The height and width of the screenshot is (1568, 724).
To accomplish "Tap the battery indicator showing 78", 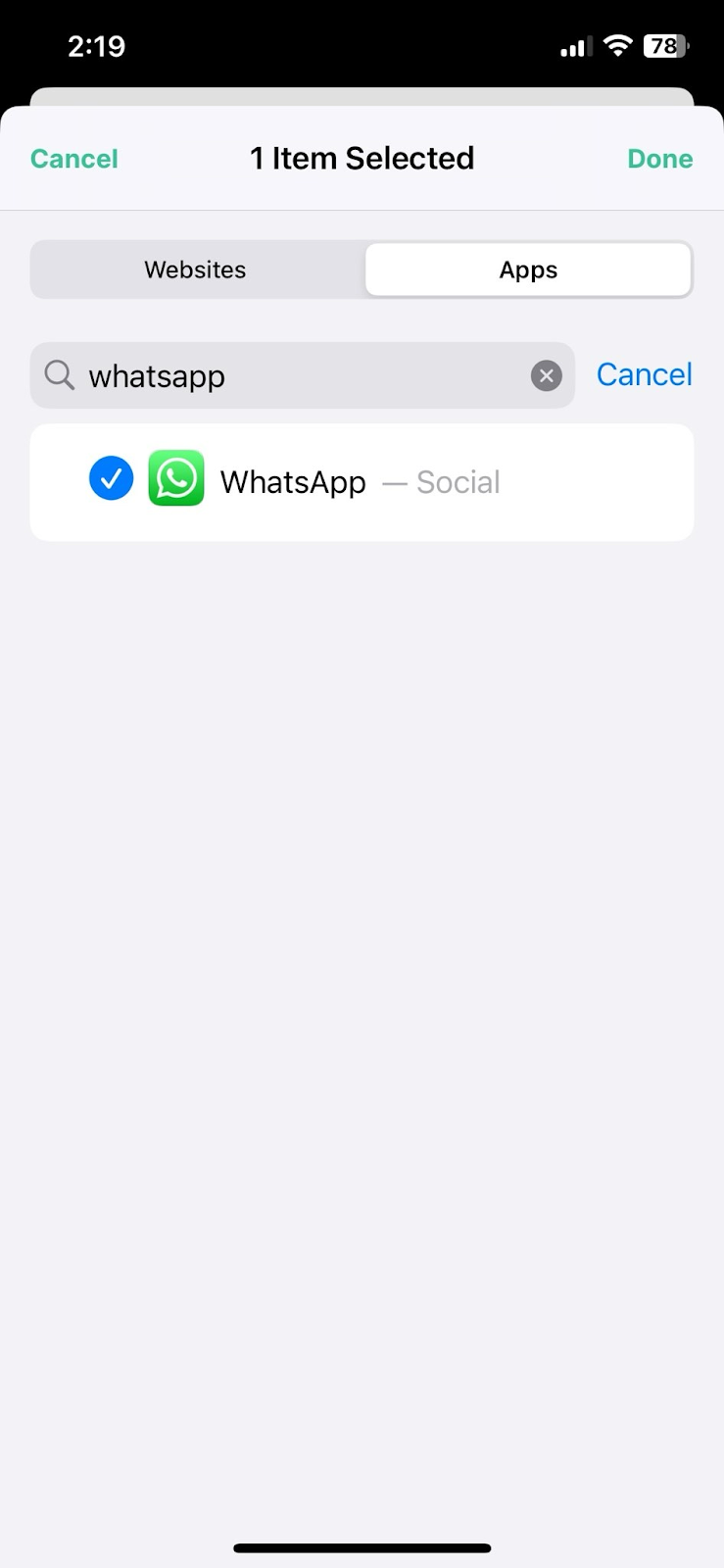I will pyautogui.click(x=665, y=45).
